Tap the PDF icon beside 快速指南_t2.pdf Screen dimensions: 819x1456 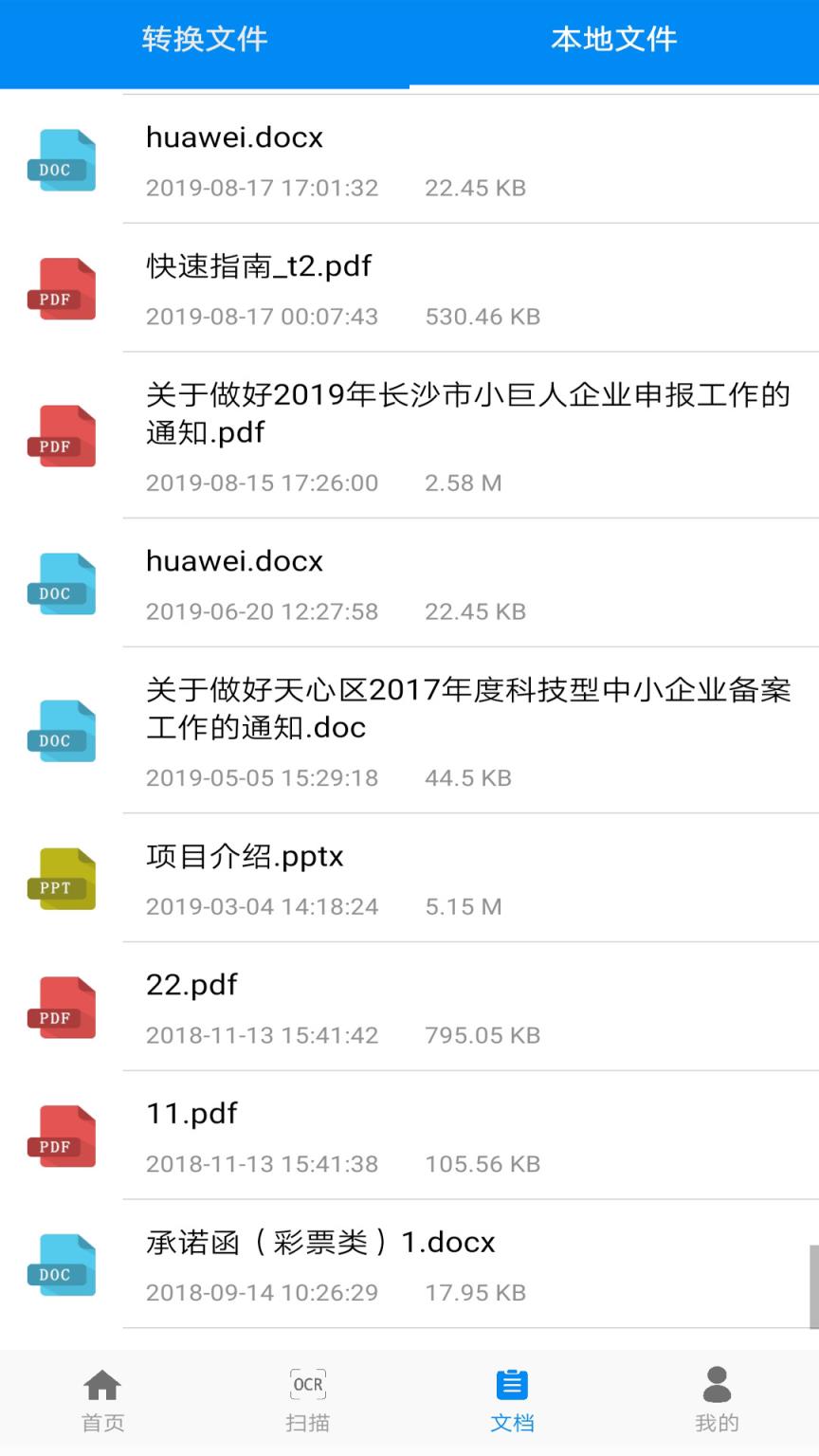[61, 289]
